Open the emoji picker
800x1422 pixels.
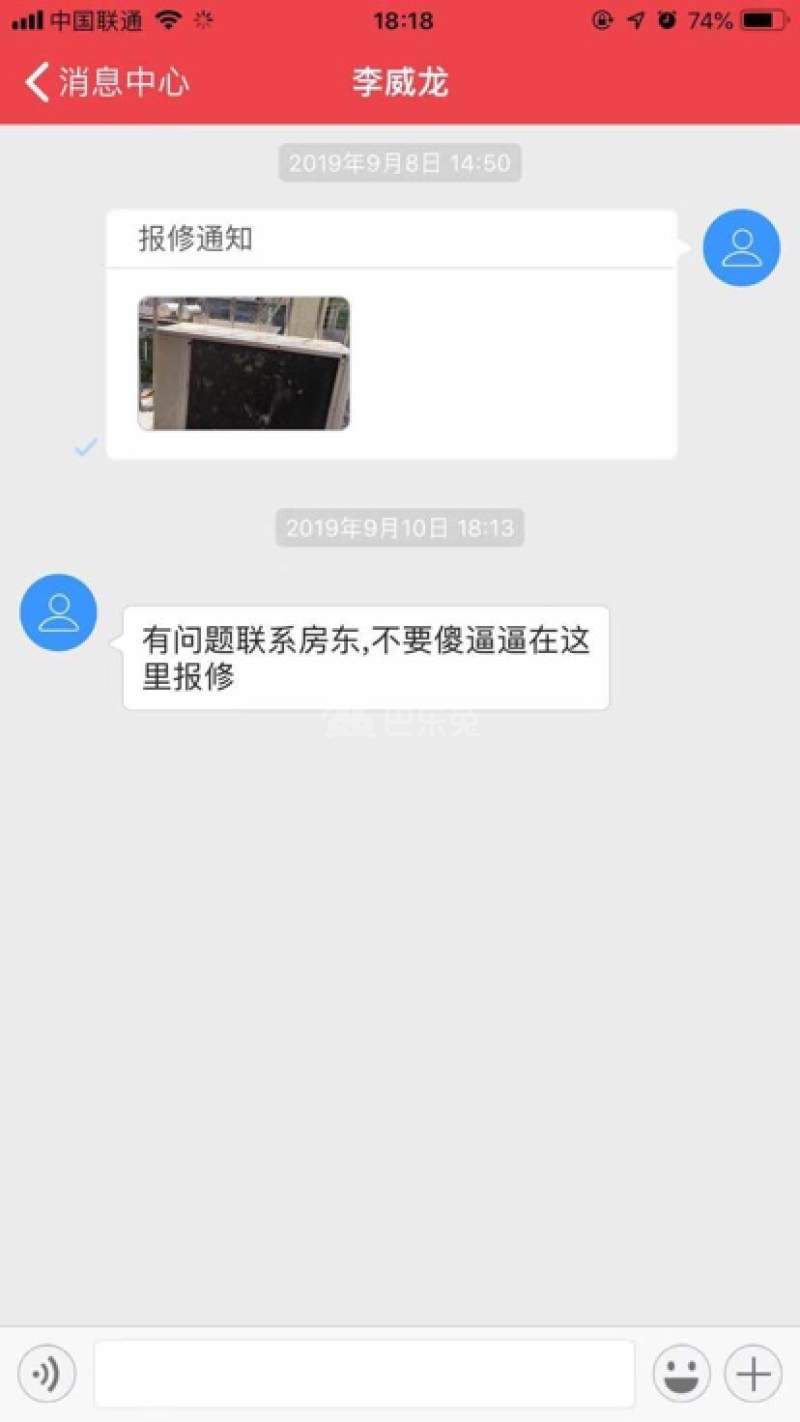[682, 1375]
